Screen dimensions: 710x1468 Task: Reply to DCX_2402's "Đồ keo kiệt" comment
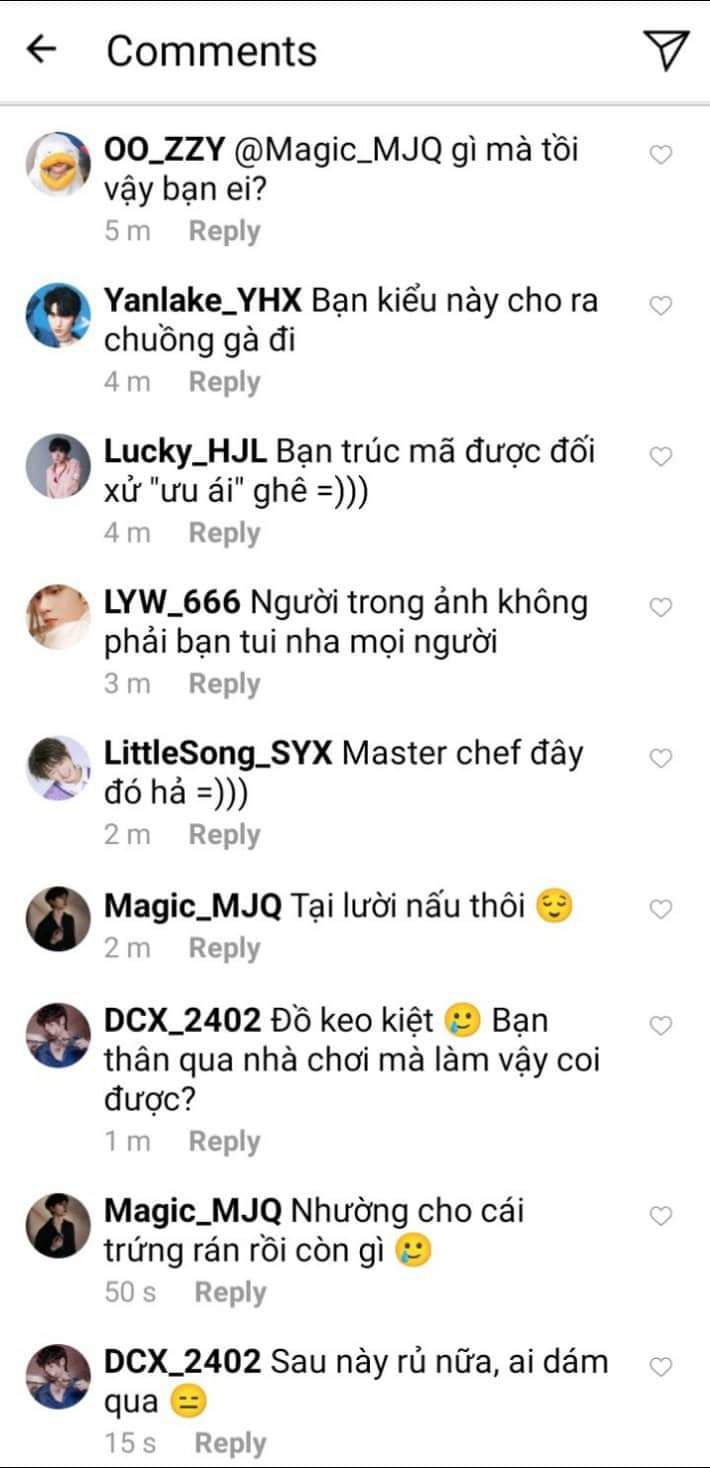point(224,1141)
